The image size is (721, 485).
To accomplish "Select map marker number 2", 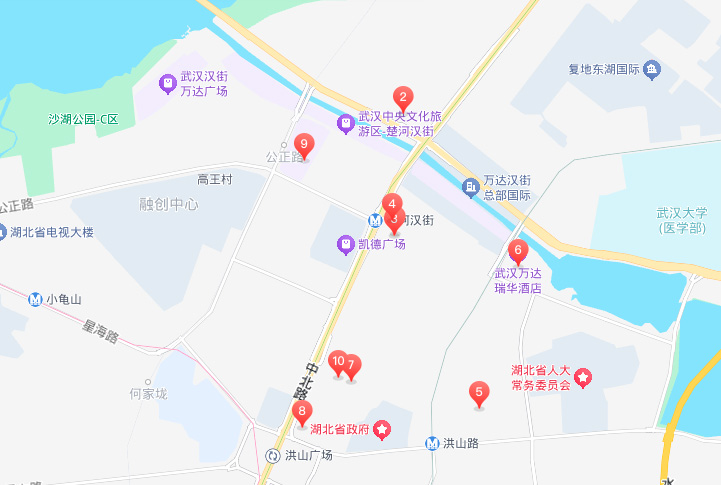I will click(x=403, y=98).
